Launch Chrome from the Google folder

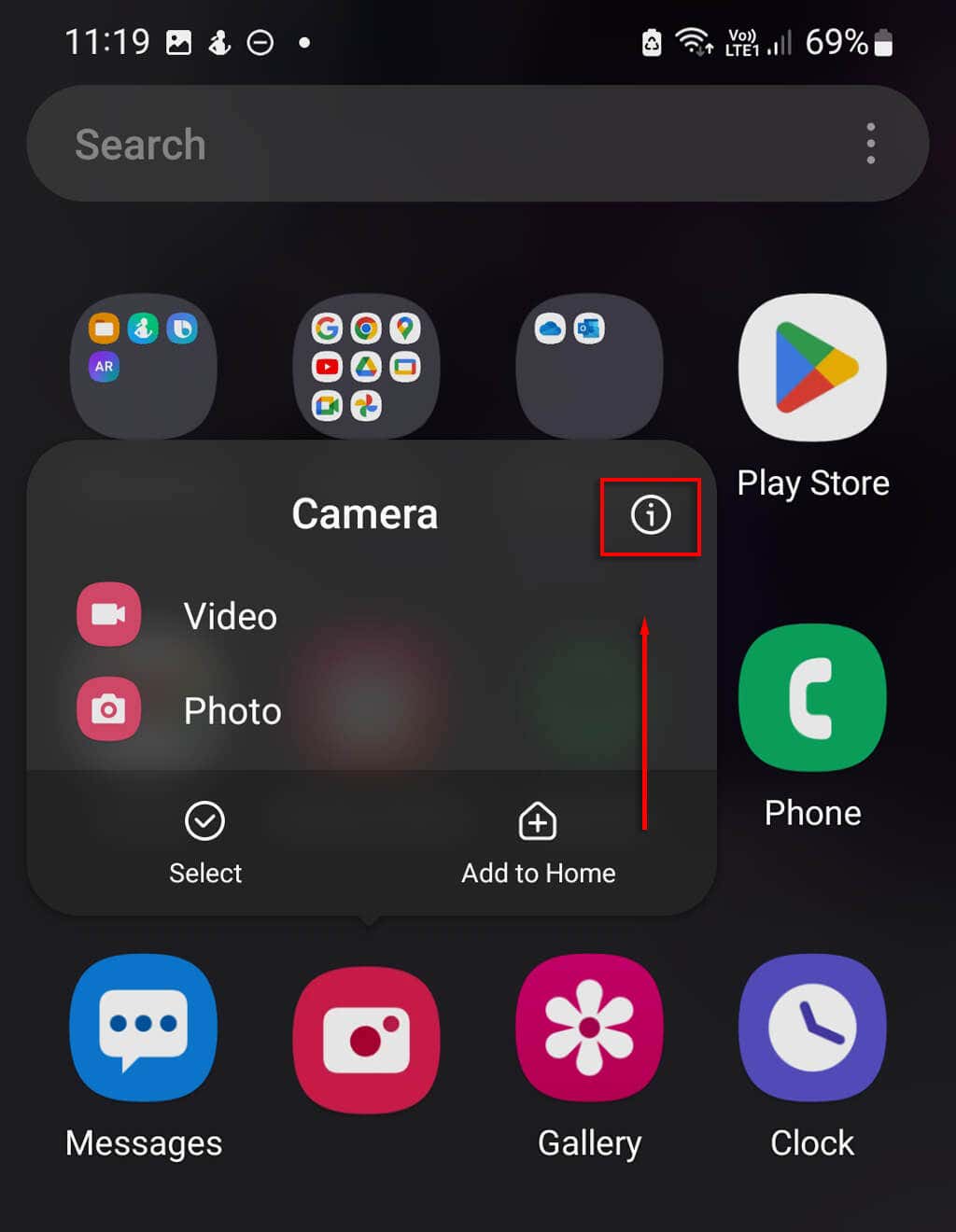365,328
